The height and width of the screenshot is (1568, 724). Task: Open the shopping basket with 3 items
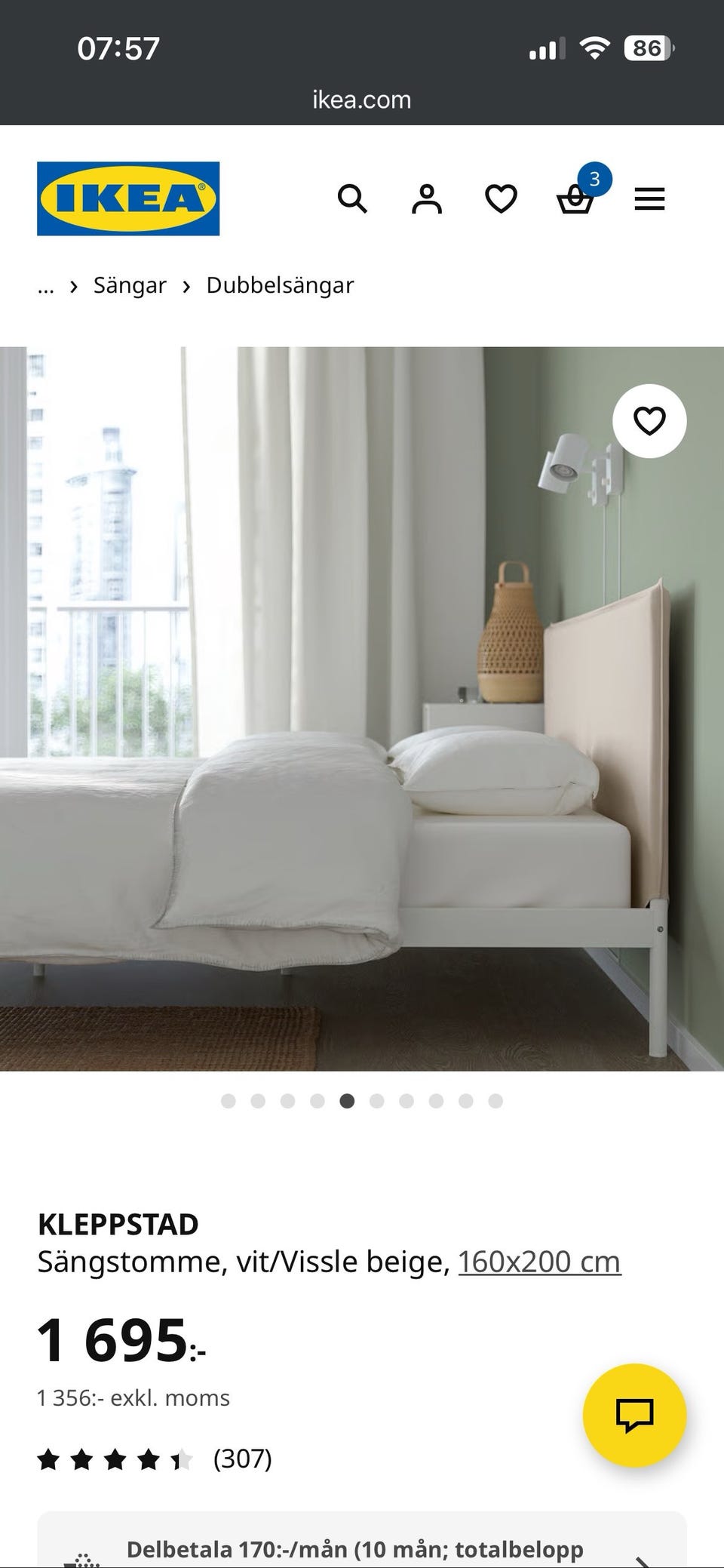coord(575,199)
